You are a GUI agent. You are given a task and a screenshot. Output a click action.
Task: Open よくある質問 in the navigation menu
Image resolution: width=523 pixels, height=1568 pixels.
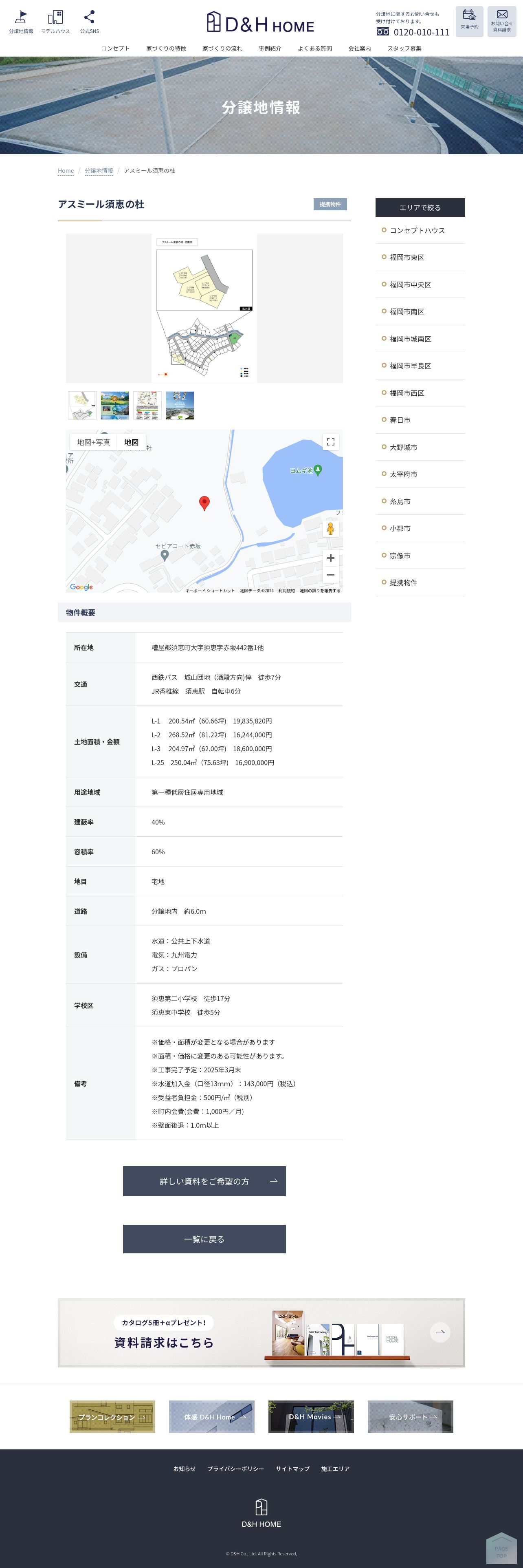tap(314, 49)
